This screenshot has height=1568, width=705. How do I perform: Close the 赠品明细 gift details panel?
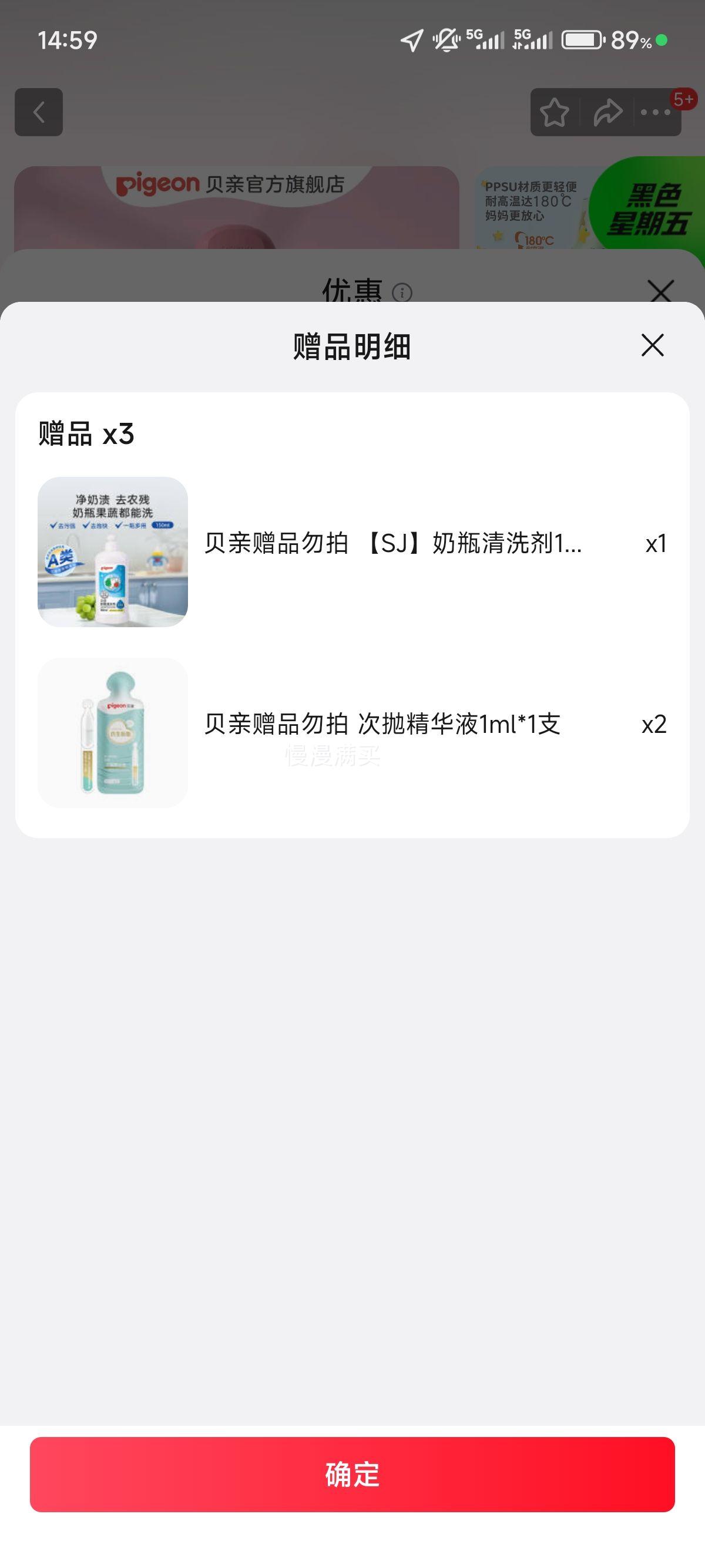click(651, 346)
